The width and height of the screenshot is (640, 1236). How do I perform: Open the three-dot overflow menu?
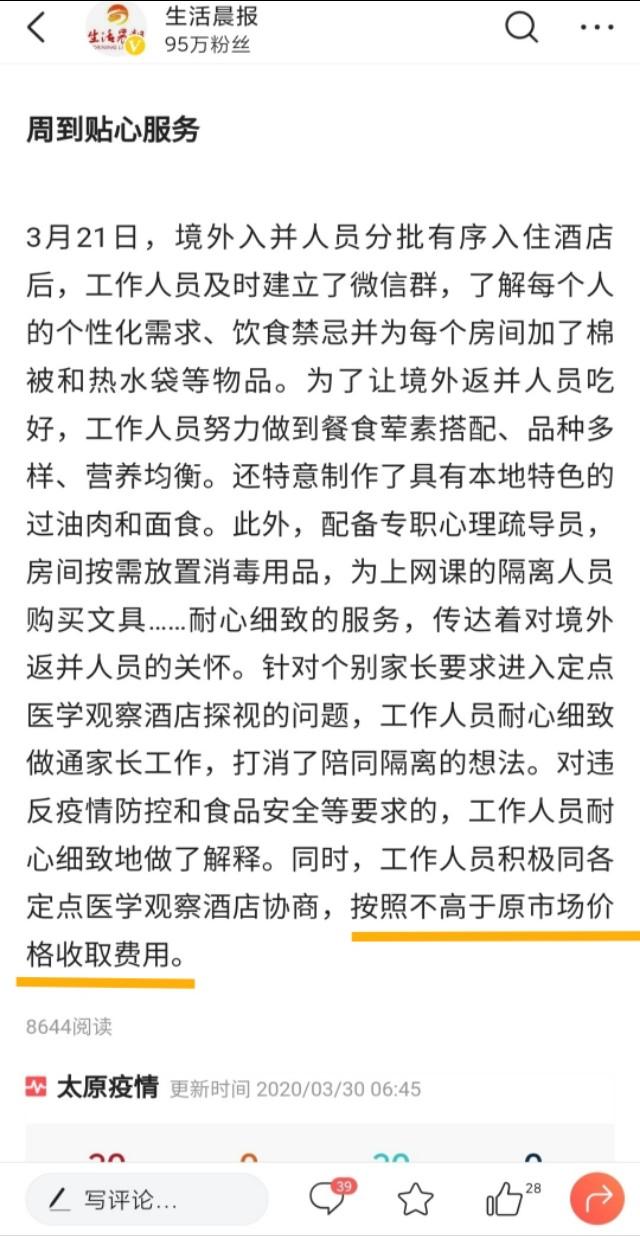597,28
